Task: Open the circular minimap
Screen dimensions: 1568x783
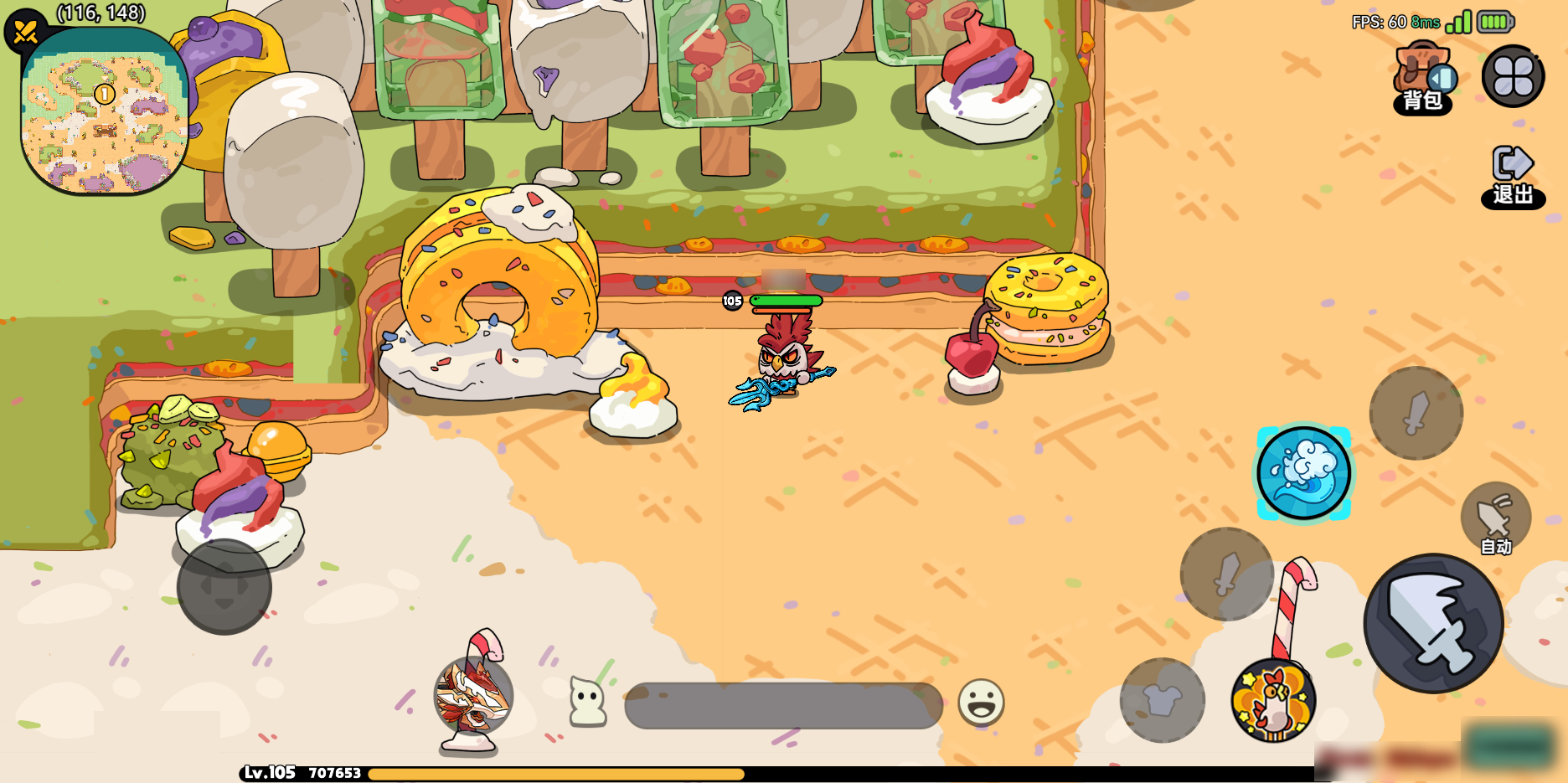Action: 105,111
